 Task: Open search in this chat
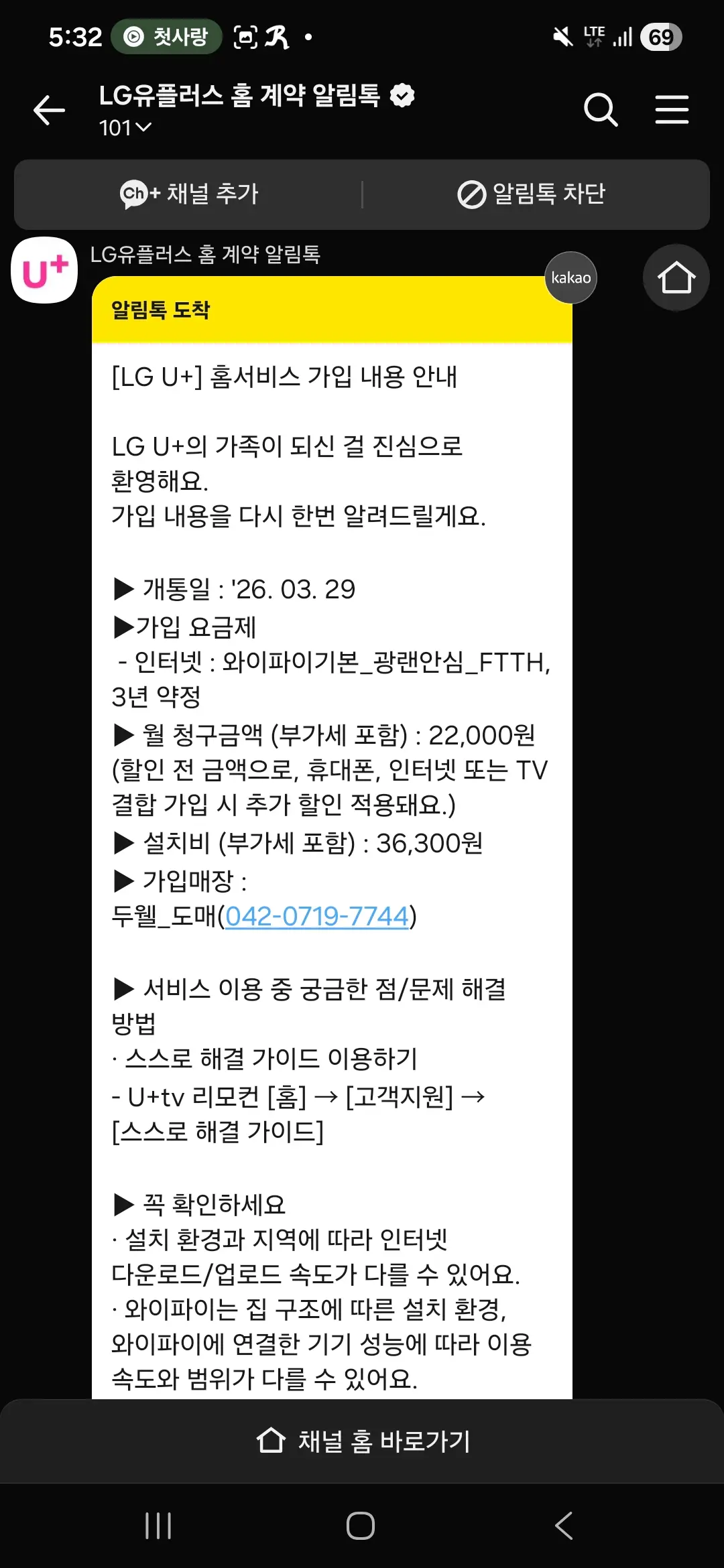(600, 110)
